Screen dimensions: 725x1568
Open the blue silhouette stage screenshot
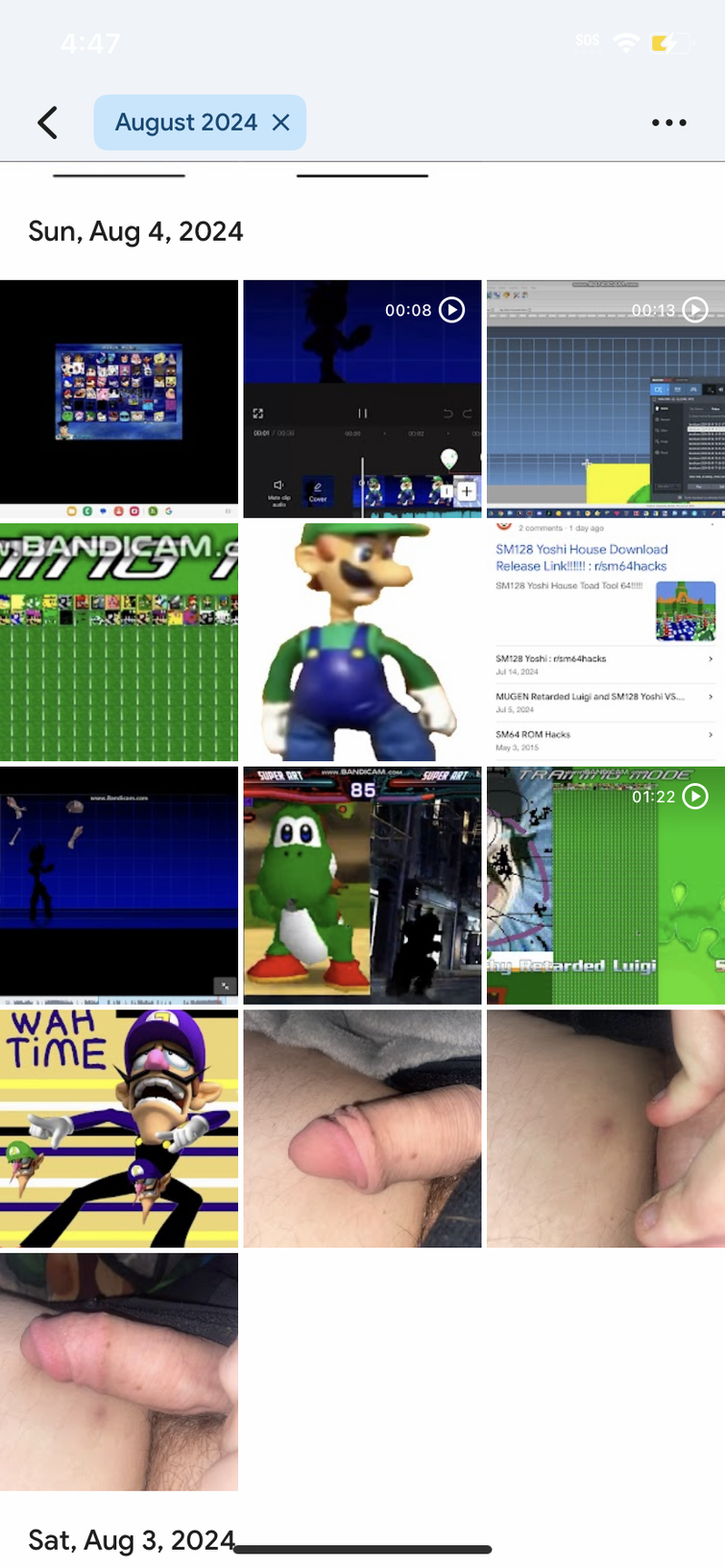click(119, 885)
